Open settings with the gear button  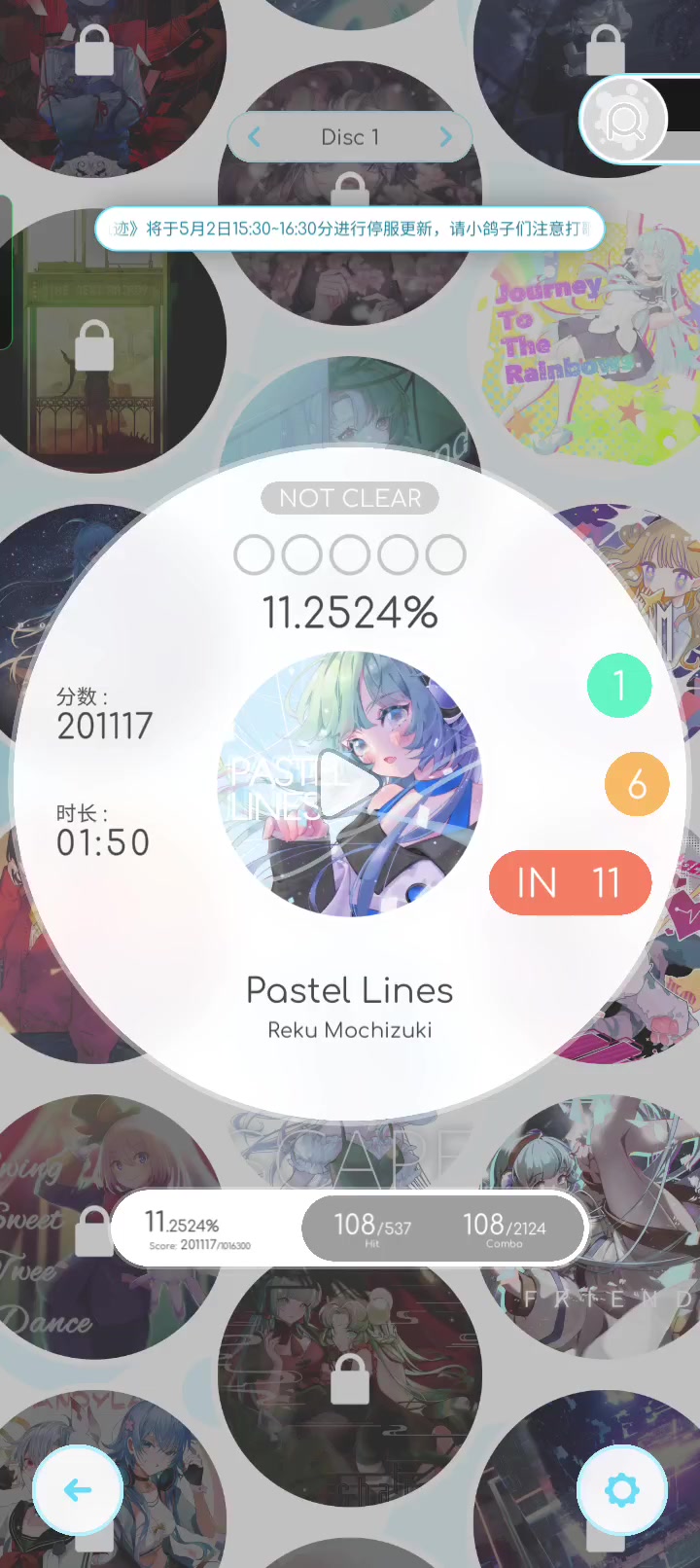pos(622,1490)
